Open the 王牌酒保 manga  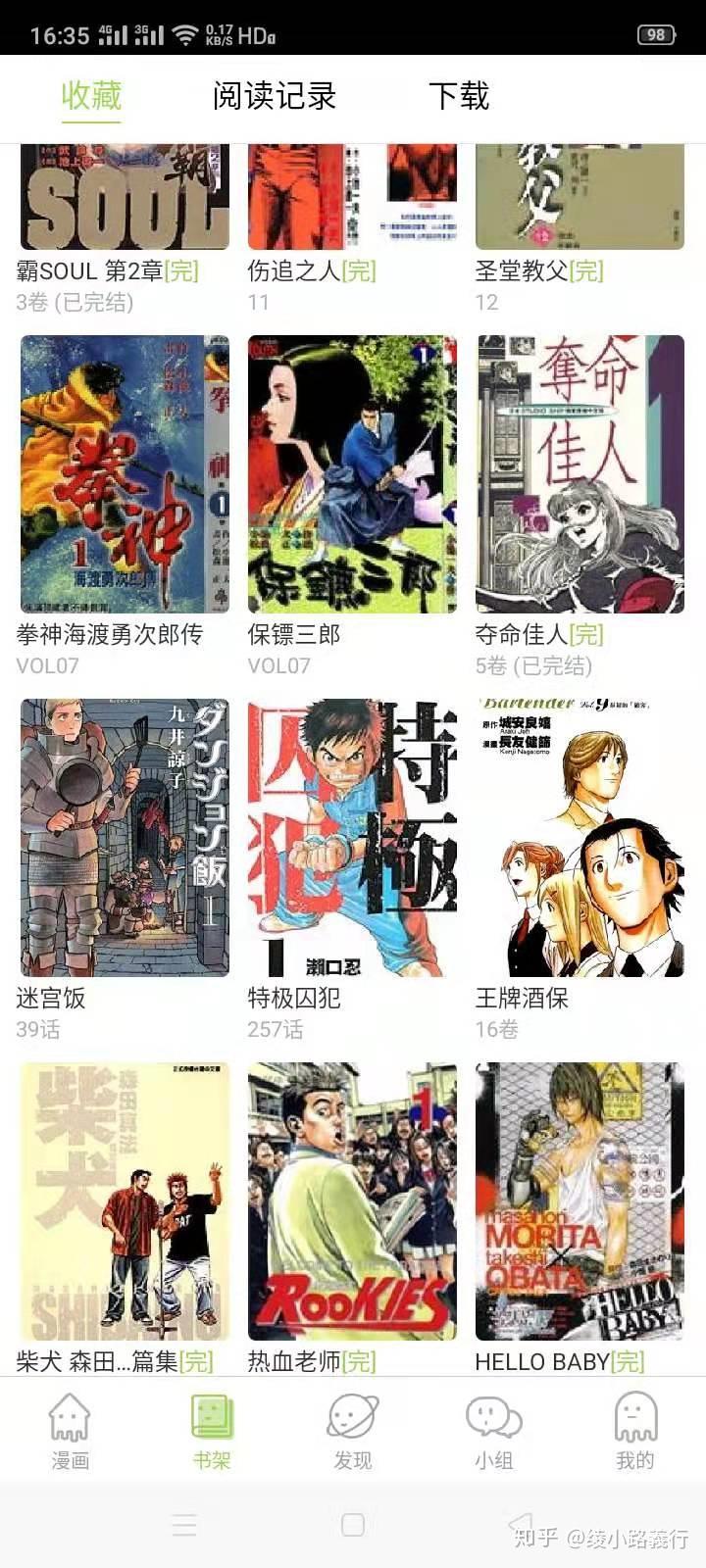click(x=580, y=838)
